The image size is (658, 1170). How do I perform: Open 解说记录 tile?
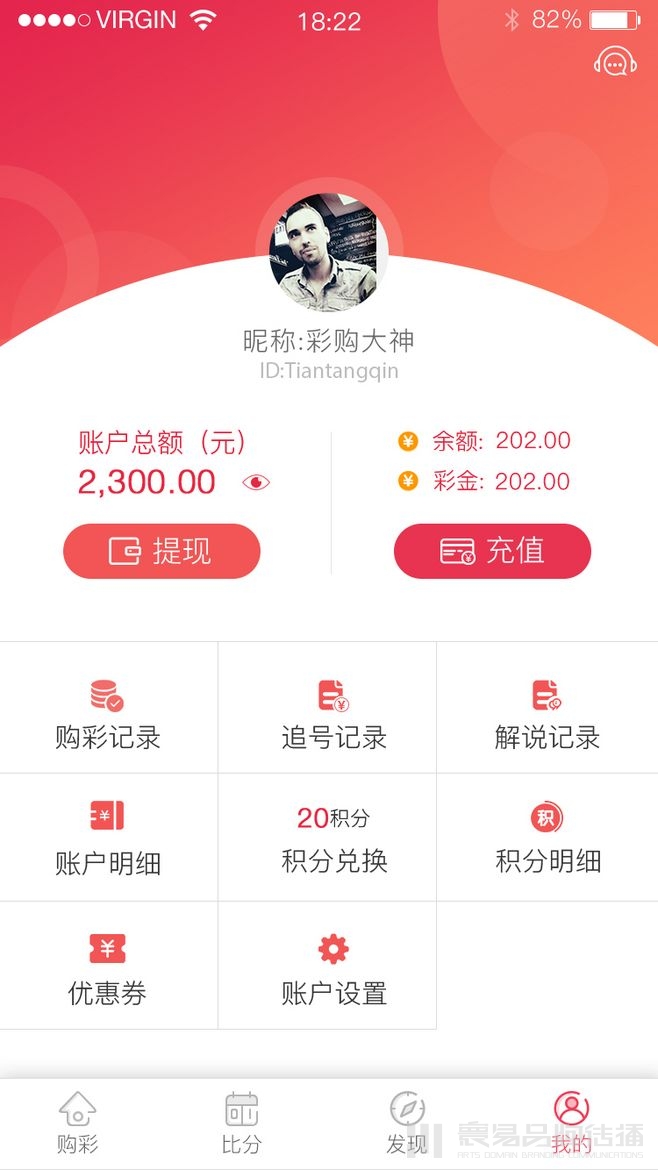click(x=548, y=707)
